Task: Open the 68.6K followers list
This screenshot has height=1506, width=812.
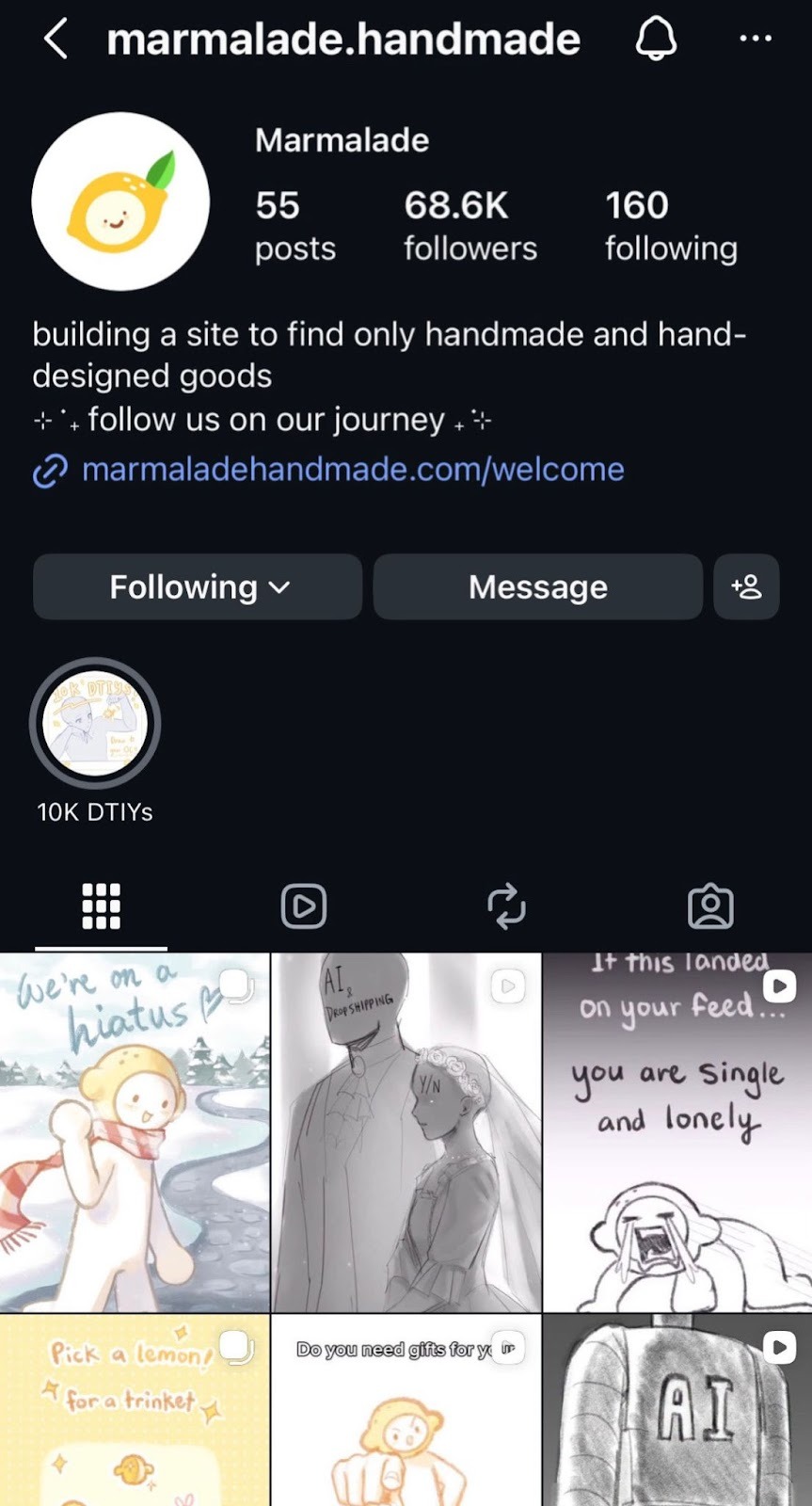Action: click(470, 226)
